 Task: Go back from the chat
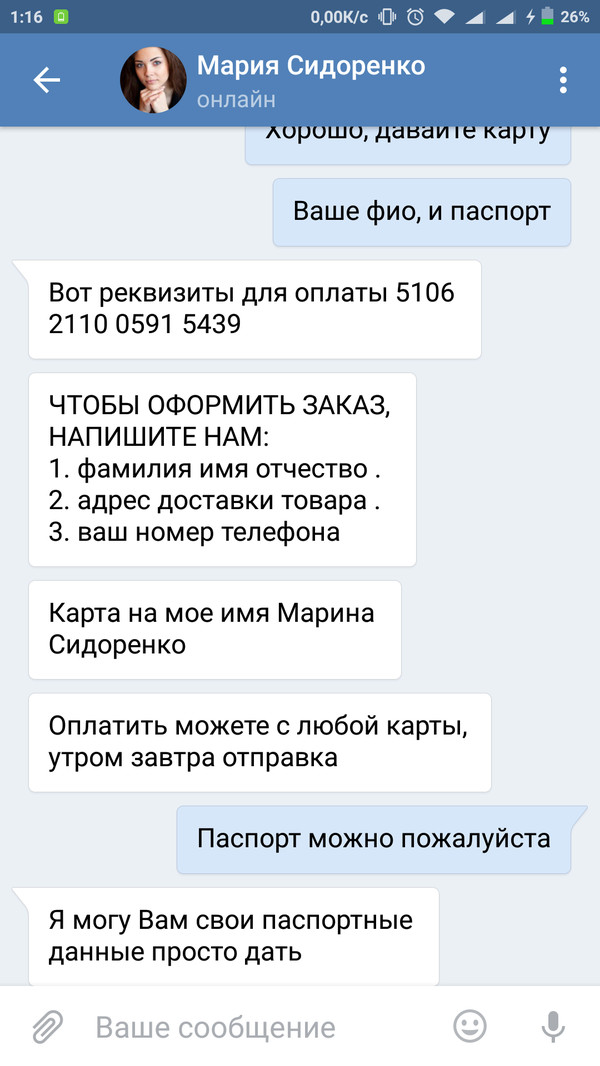point(46,81)
